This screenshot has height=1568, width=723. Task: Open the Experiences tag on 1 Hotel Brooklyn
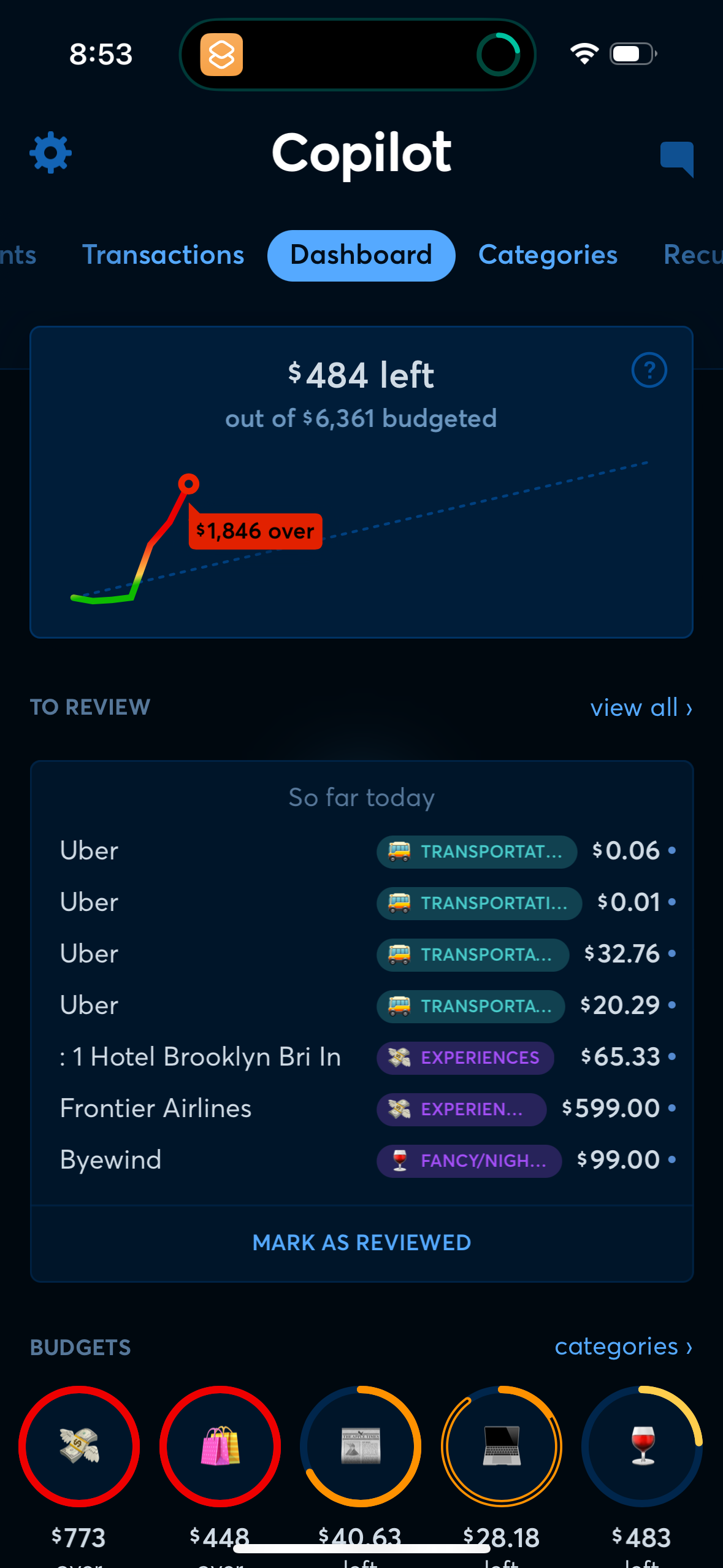click(464, 1058)
